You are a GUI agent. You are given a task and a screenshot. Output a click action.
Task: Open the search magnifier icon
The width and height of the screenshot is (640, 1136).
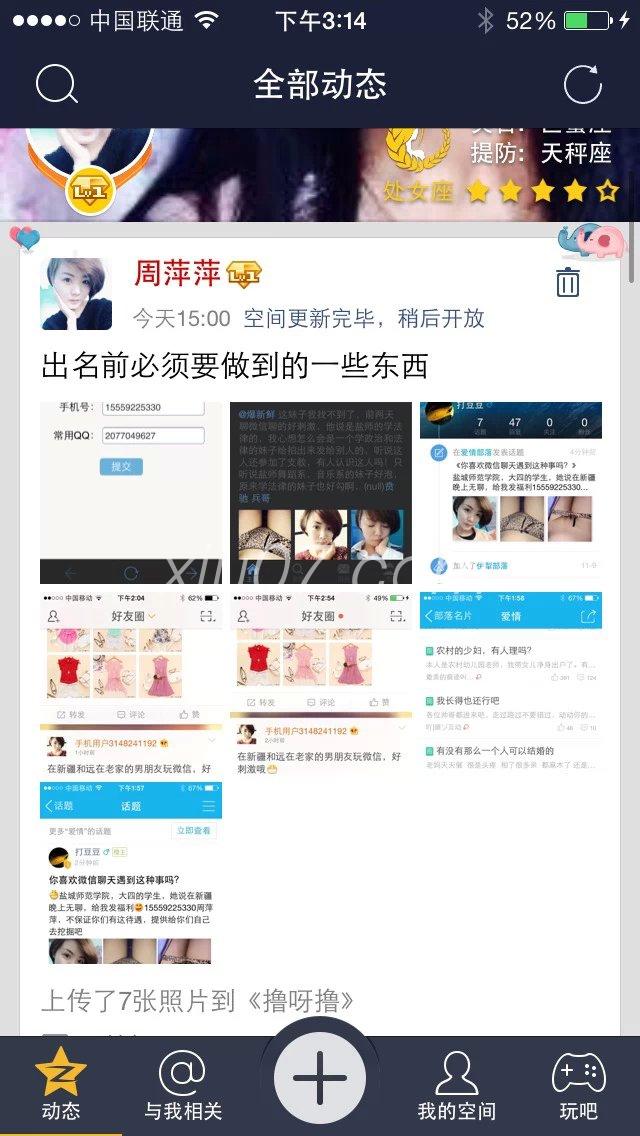pyautogui.click(x=56, y=84)
